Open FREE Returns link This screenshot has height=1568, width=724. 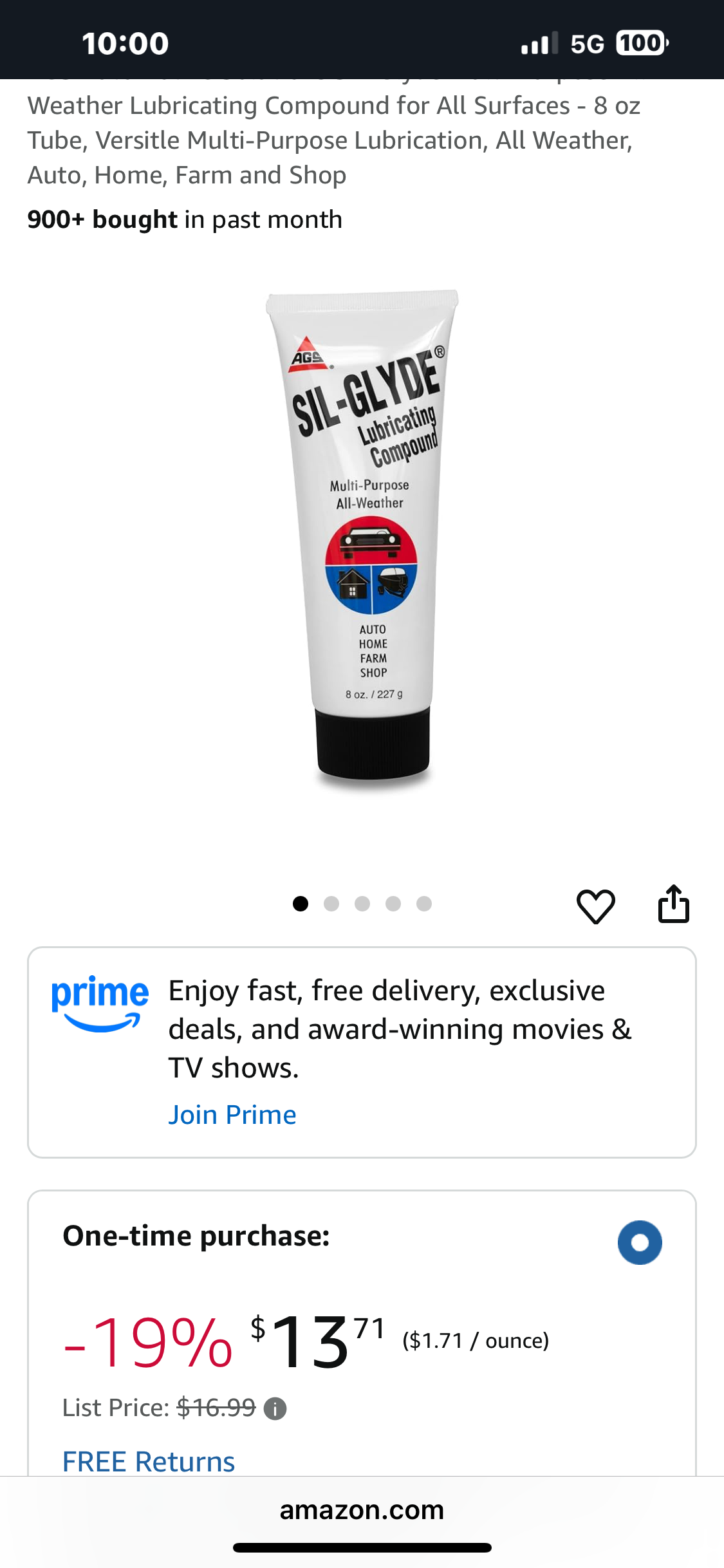tap(149, 1461)
